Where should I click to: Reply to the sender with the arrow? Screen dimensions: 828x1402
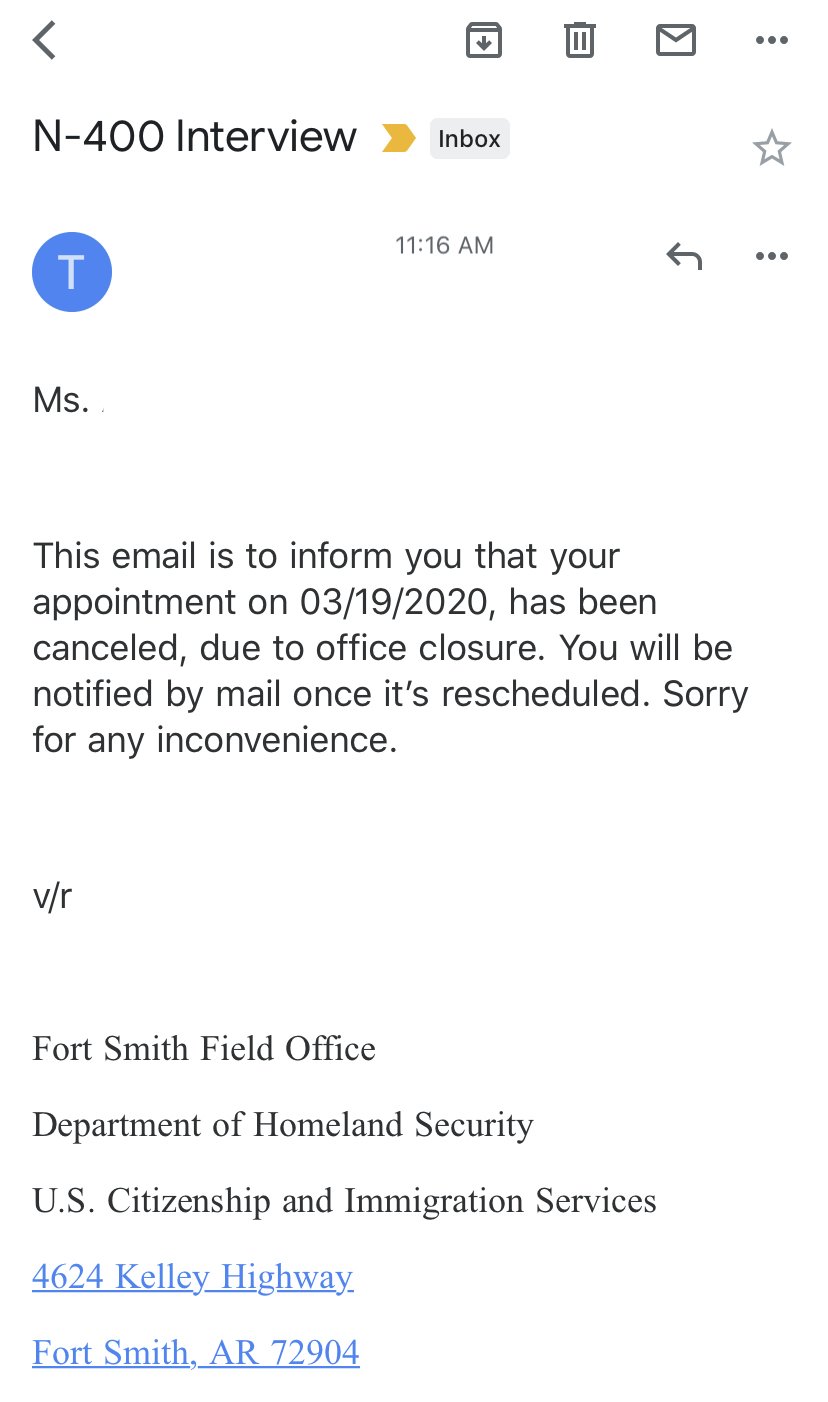pos(684,257)
